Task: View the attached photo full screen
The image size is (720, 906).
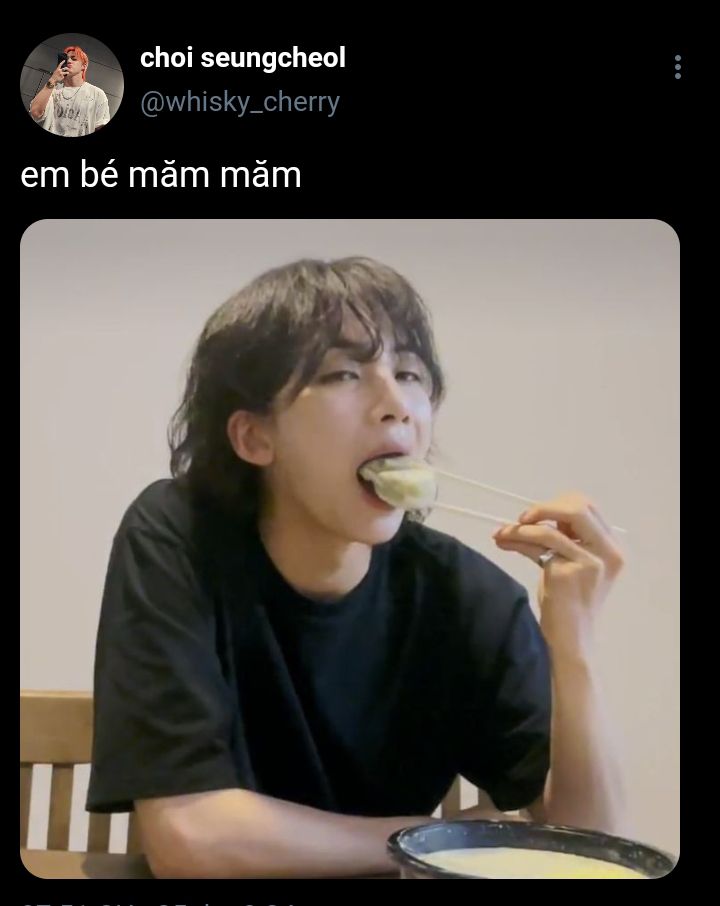Action: pyautogui.click(x=350, y=548)
